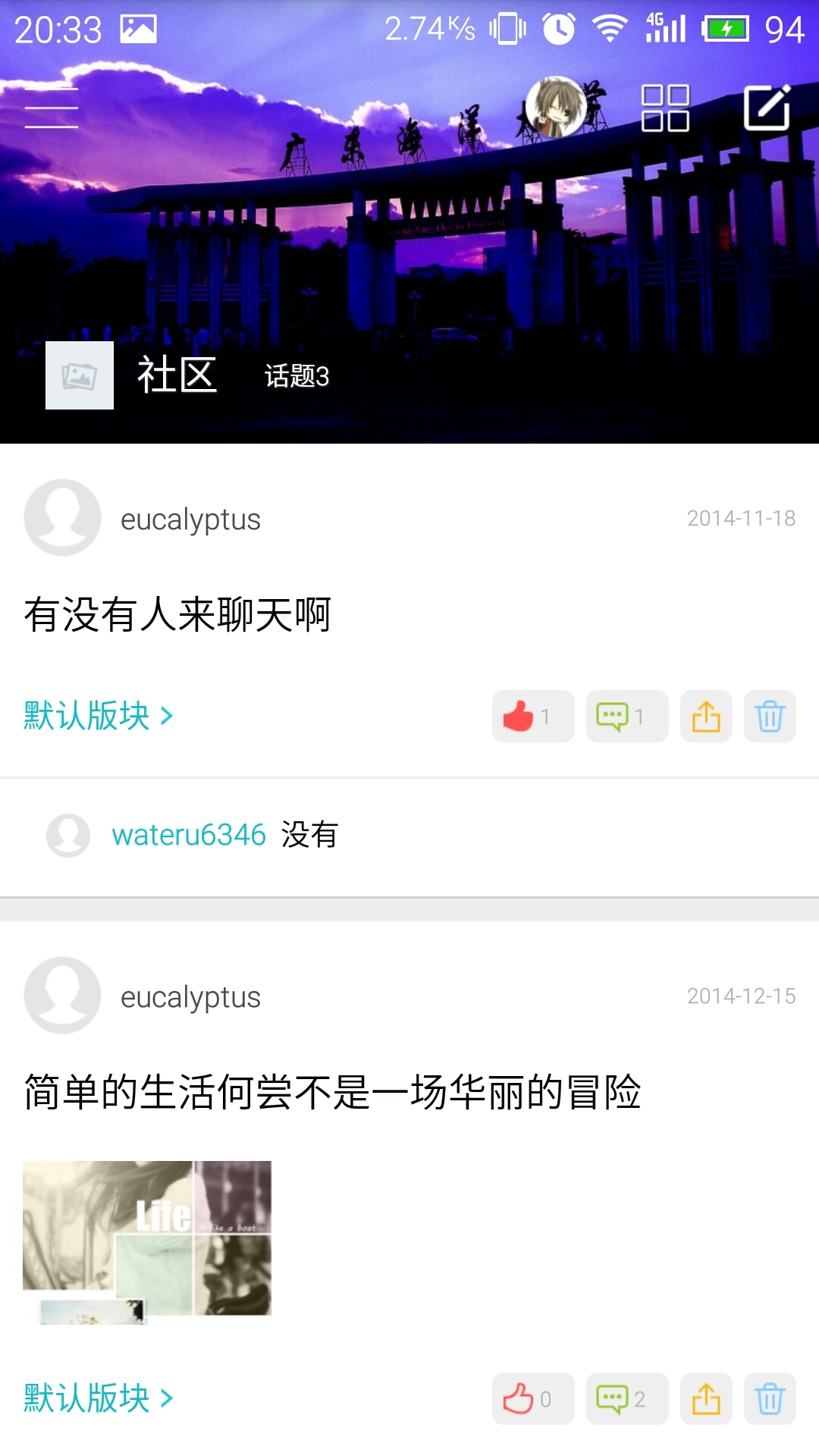
Task: Open the grid view of boards
Action: pyautogui.click(x=665, y=108)
